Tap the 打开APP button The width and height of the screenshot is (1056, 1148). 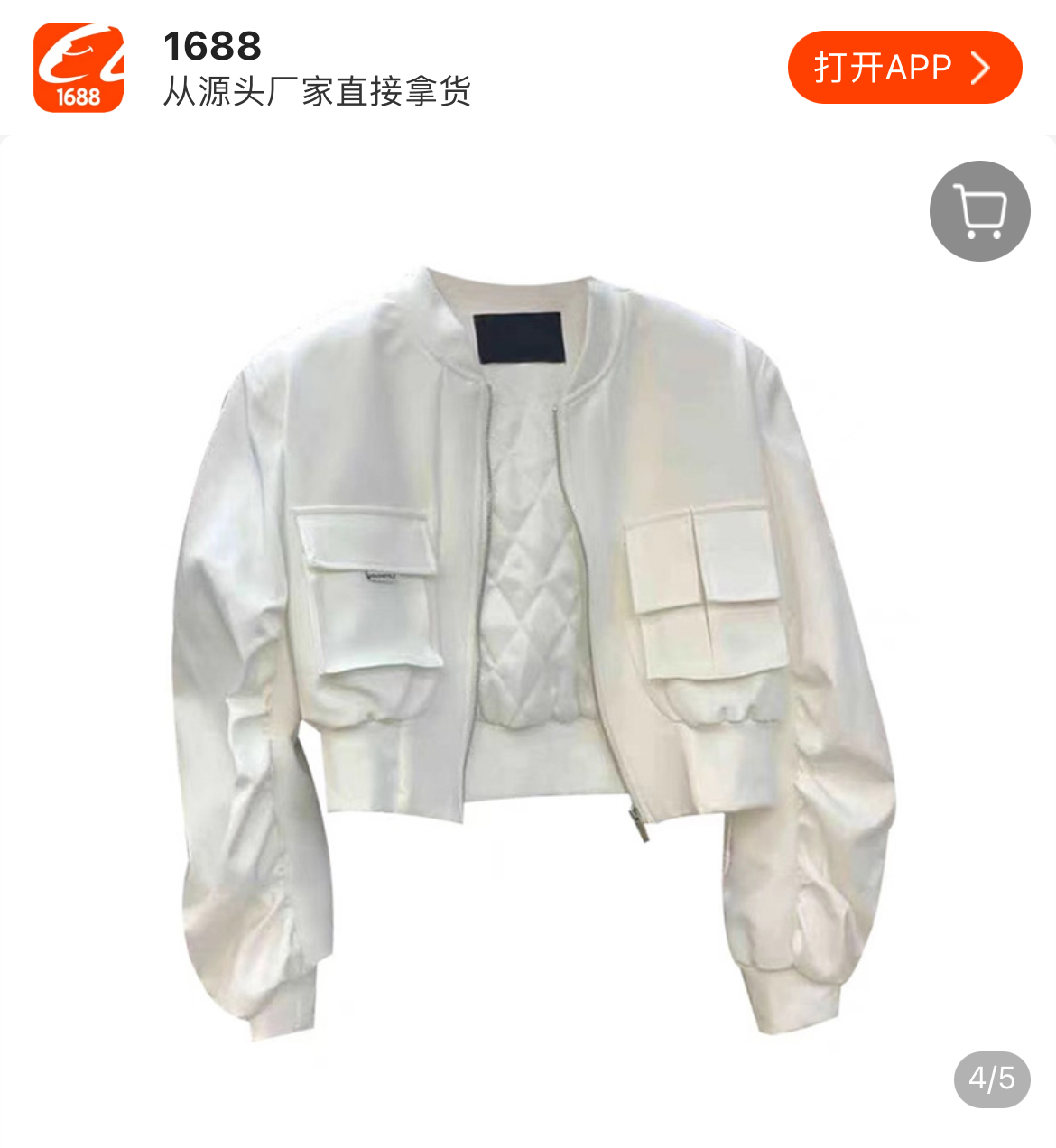click(903, 68)
